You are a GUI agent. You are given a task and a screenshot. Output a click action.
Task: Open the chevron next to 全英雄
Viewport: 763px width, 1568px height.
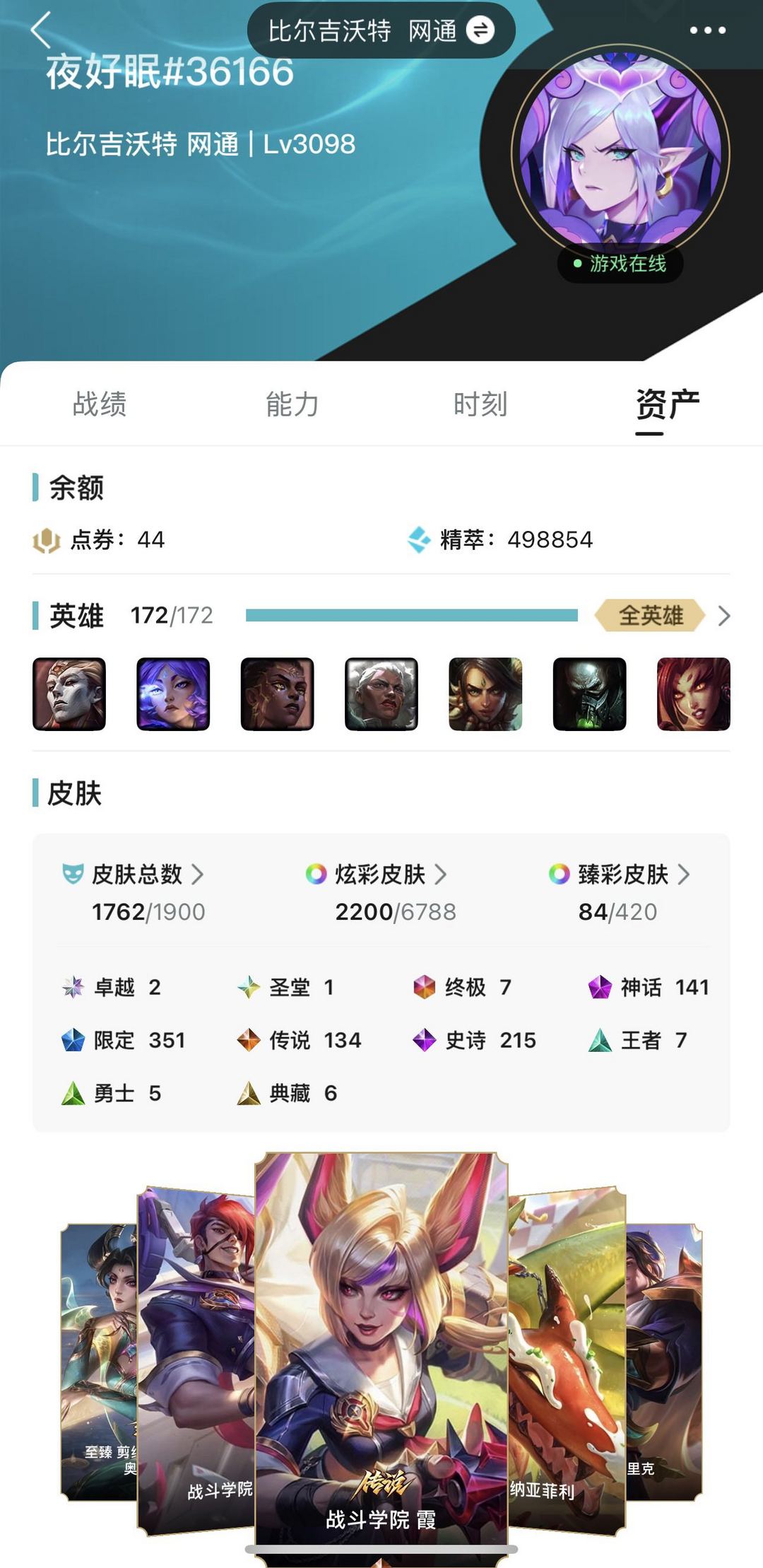(723, 616)
